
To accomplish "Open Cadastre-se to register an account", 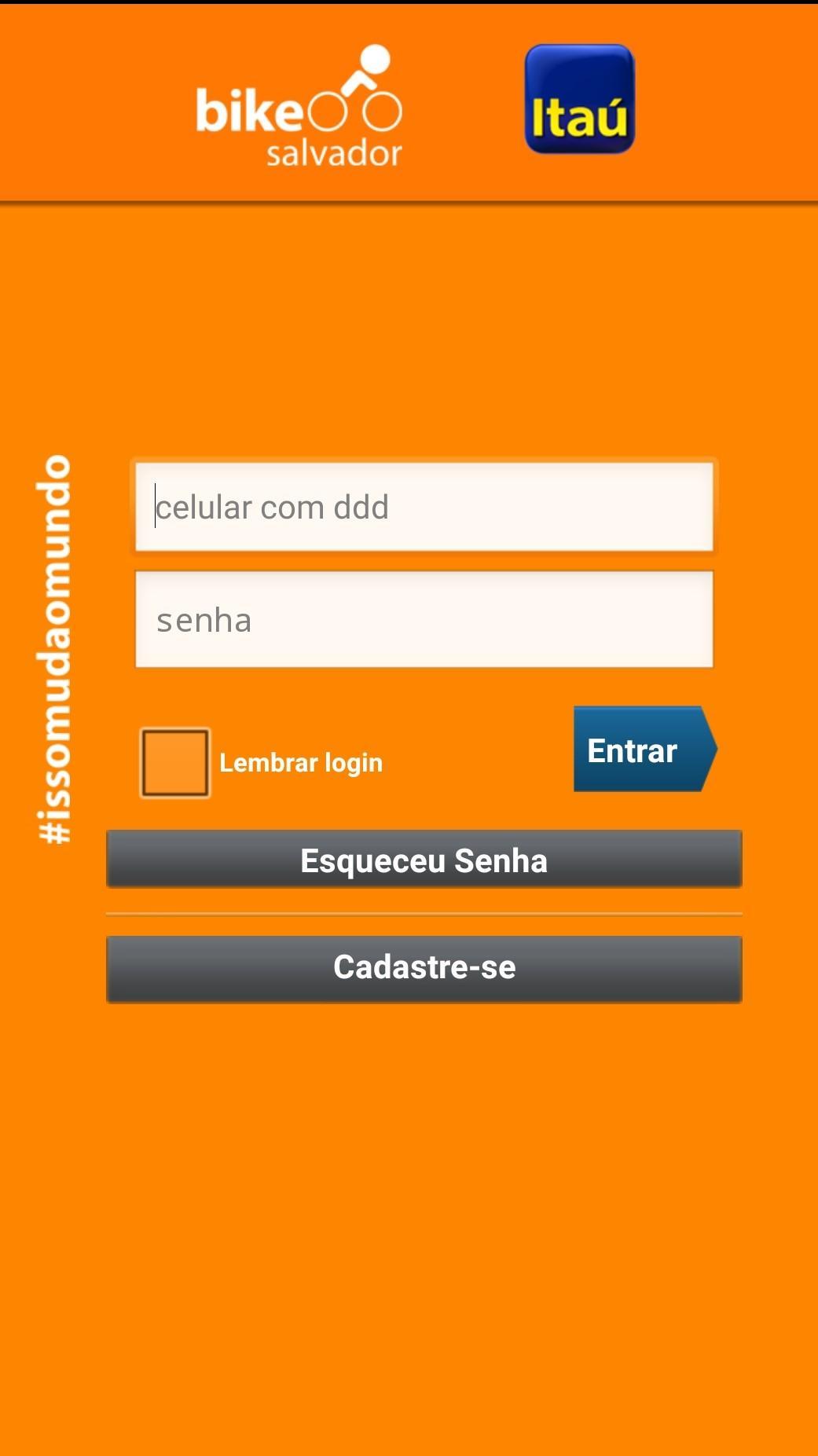I will tap(423, 967).
